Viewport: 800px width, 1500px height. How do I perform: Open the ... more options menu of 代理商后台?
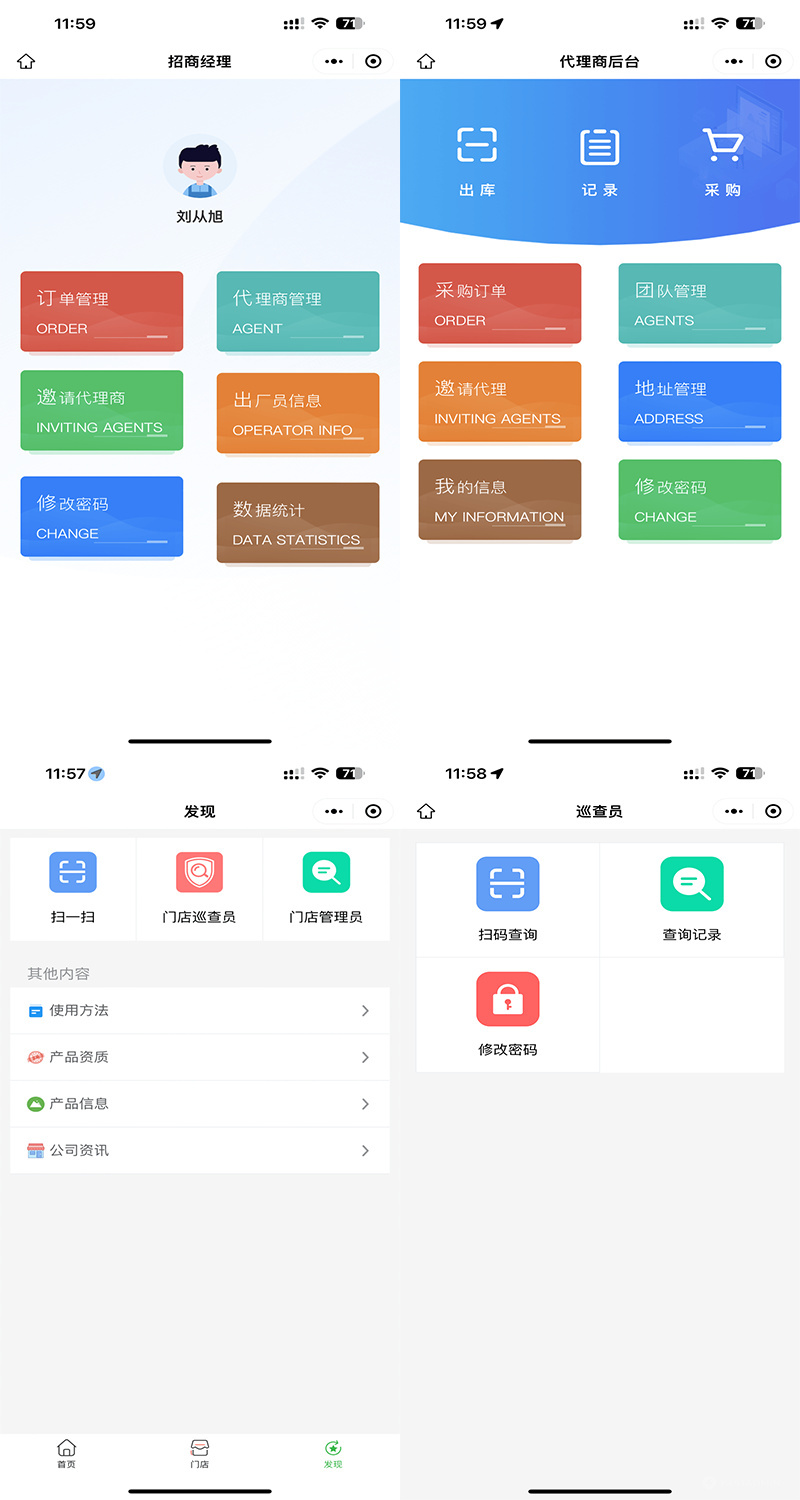pos(733,61)
